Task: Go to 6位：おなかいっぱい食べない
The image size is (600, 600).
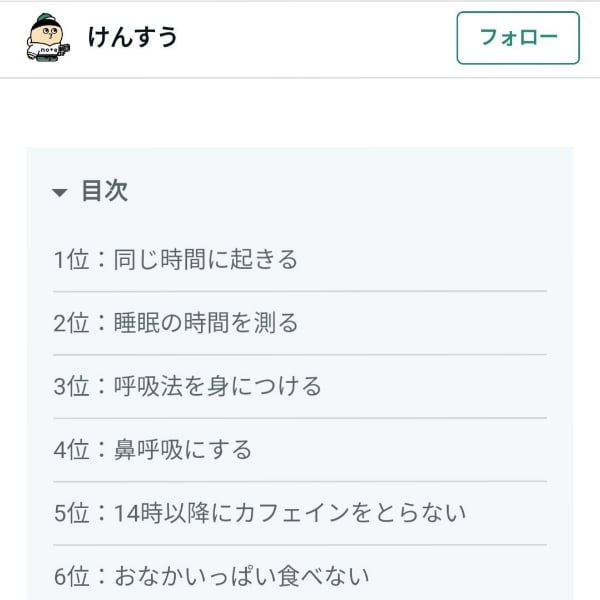Action: [x=212, y=576]
